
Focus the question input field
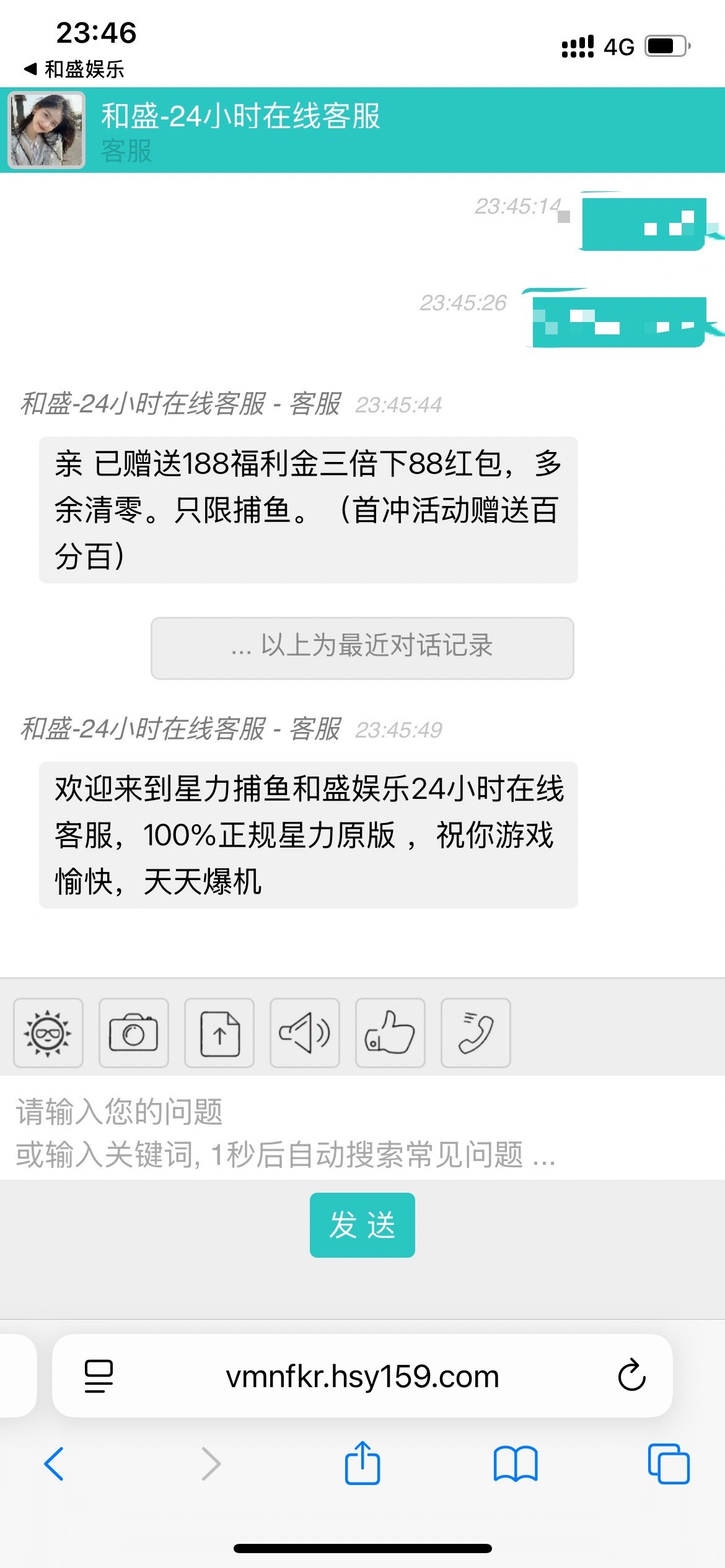tap(362, 1132)
